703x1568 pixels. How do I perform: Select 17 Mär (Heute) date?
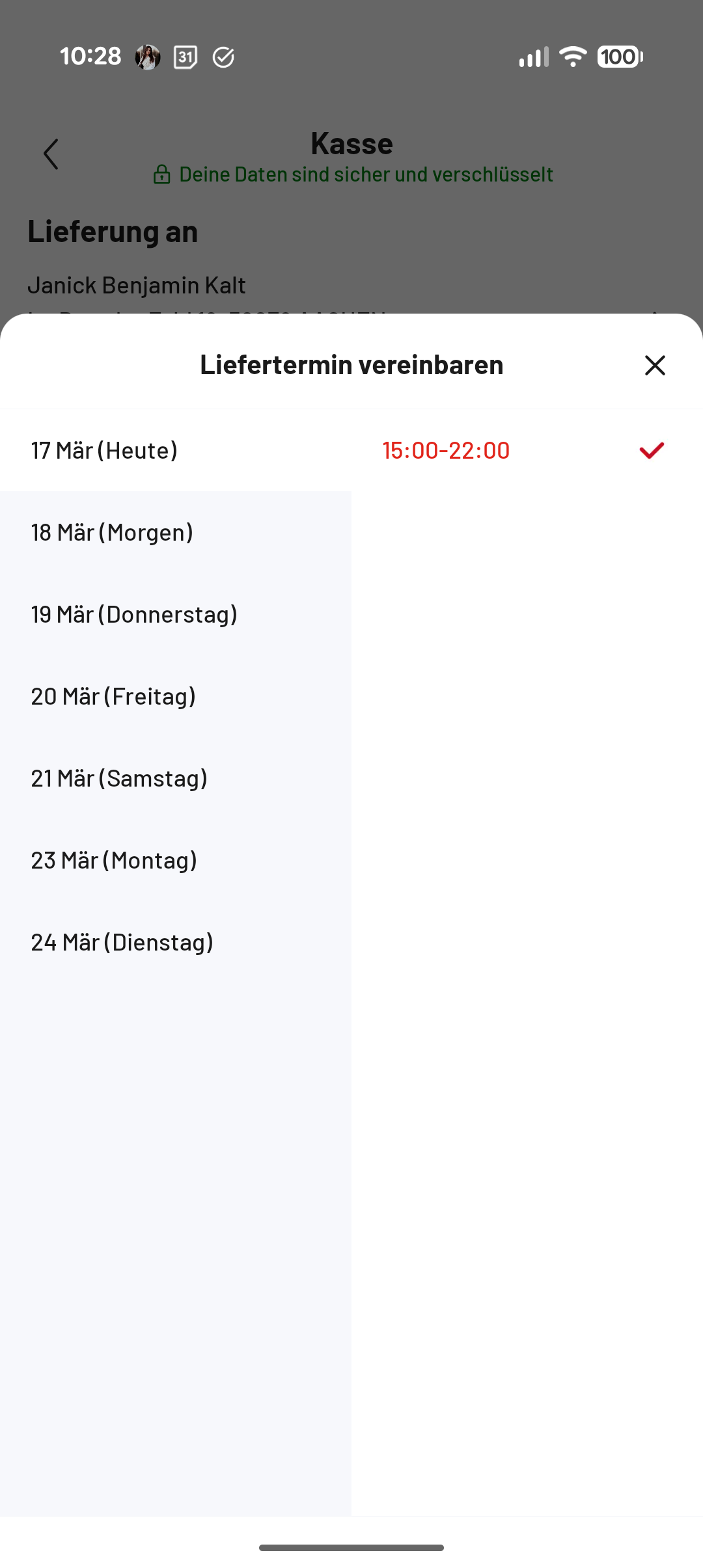click(x=105, y=450)
